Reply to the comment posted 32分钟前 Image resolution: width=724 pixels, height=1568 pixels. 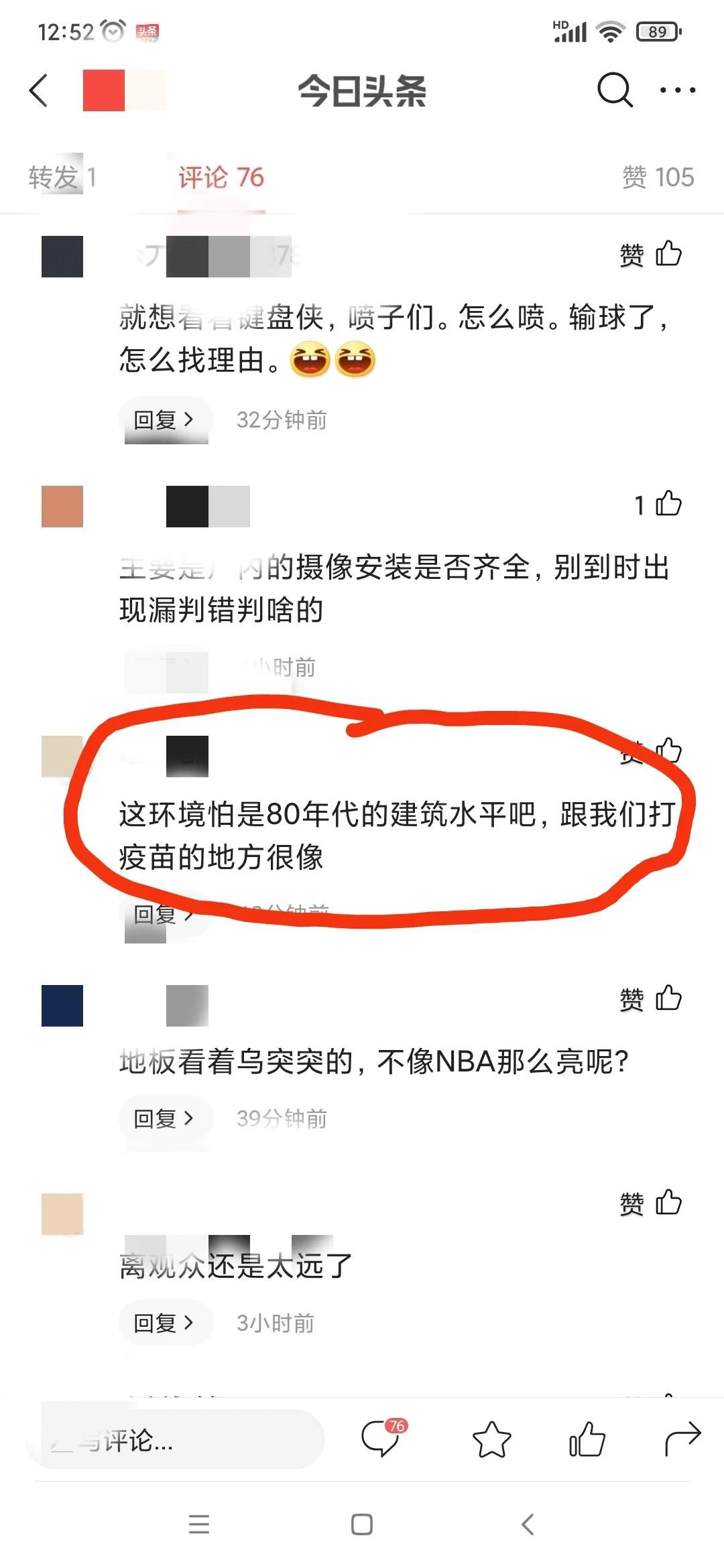coord(164,420)
